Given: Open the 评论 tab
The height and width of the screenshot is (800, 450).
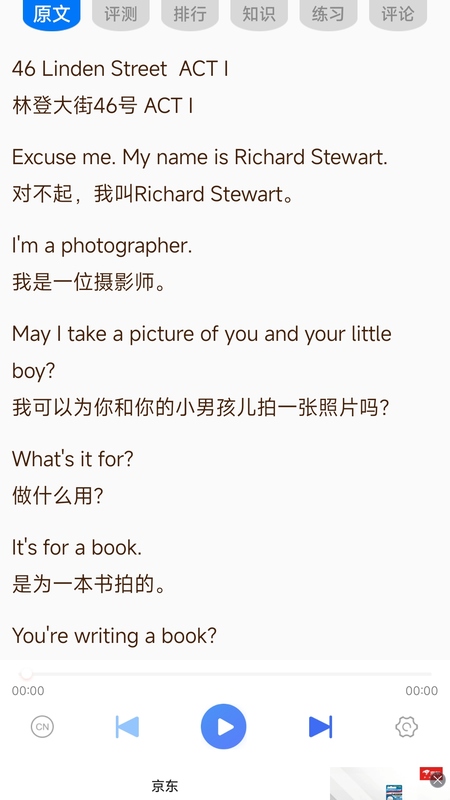Looking at the screenshot, I should pos(398,14).
